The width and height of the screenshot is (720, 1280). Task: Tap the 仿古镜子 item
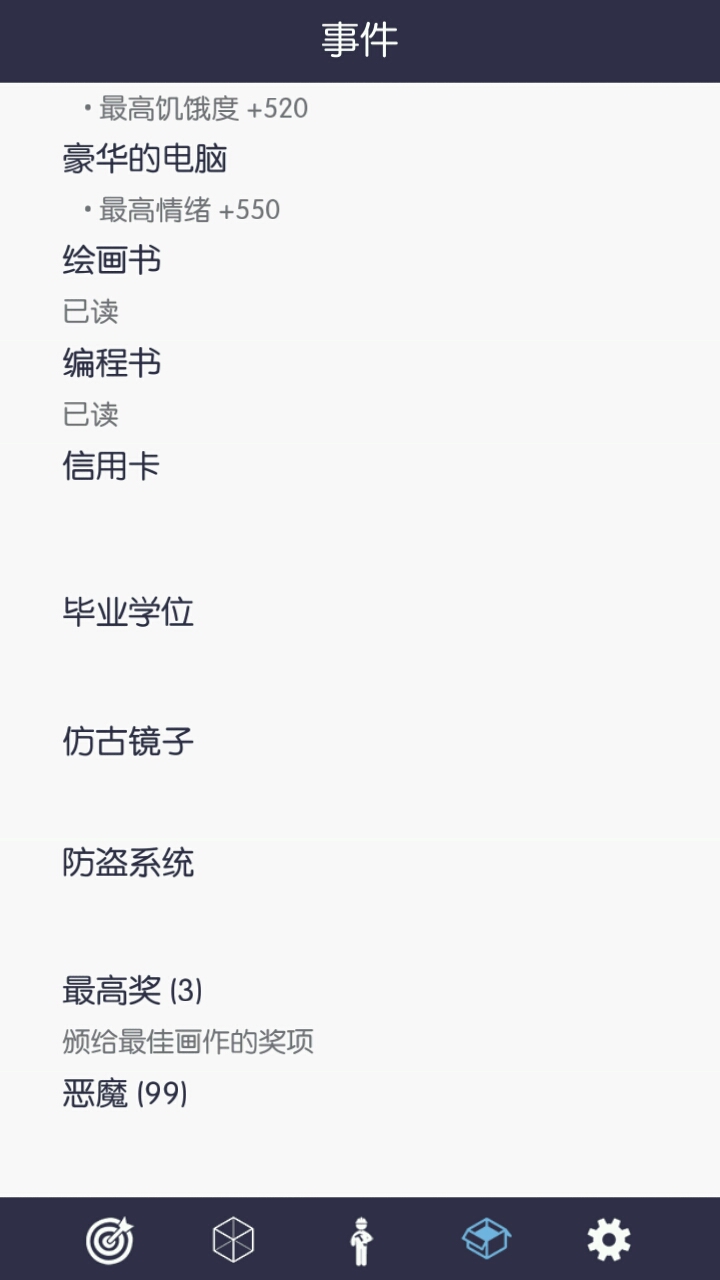tap(128, 742)
